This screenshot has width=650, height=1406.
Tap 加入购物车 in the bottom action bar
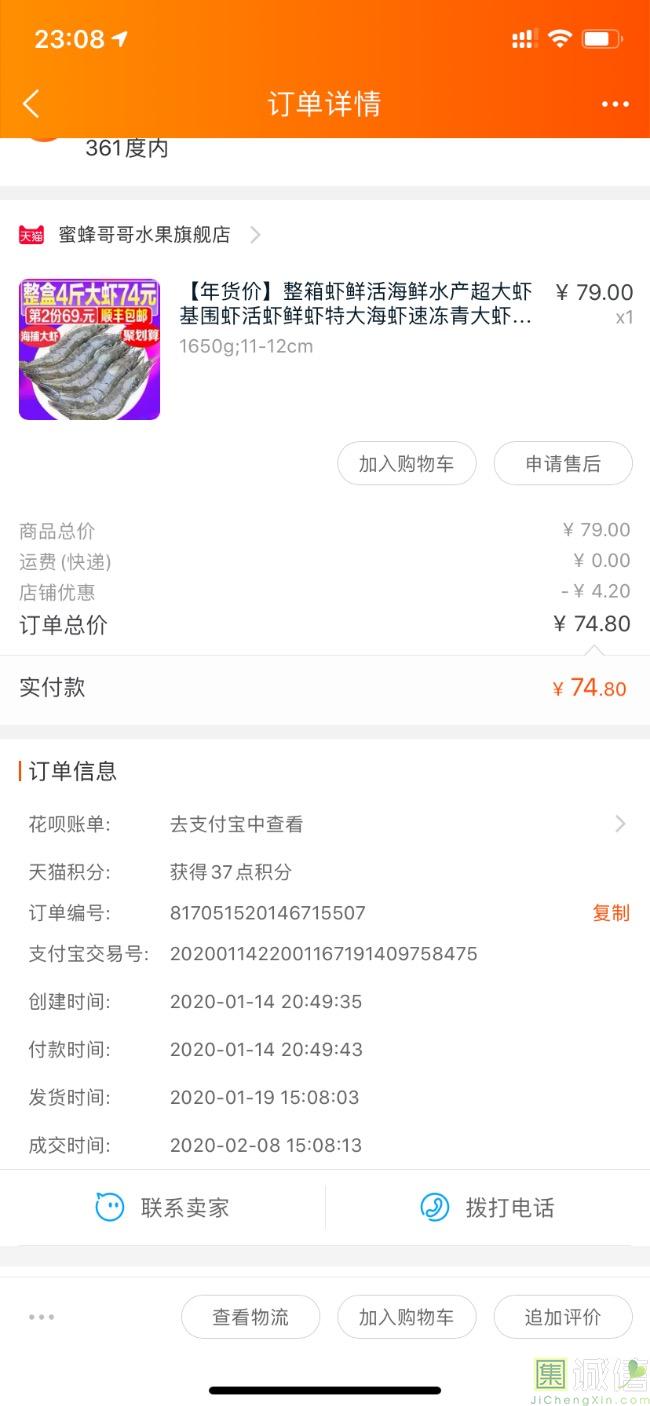tap(406, 1317)
